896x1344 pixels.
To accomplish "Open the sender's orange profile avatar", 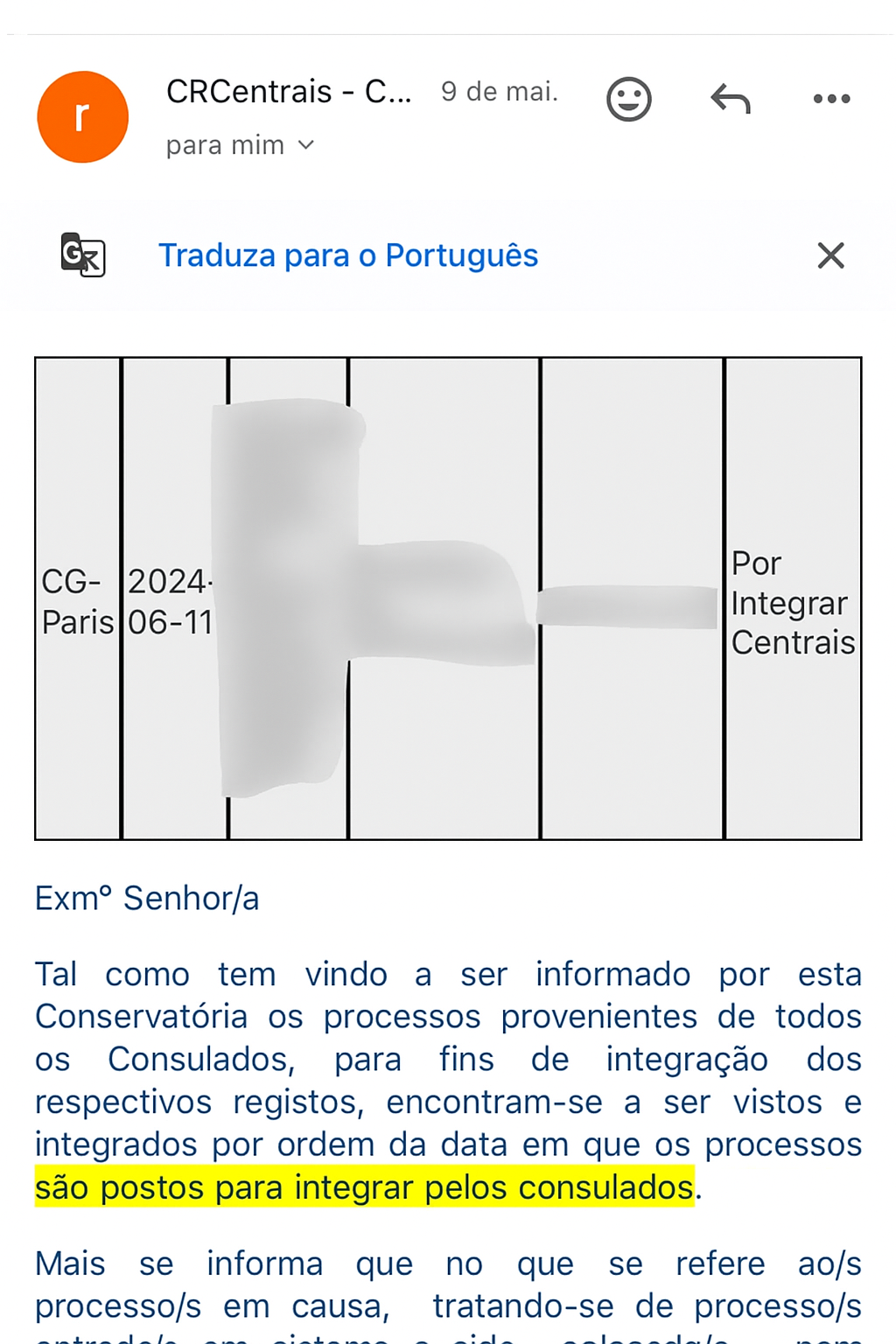I will pos(82,117).
